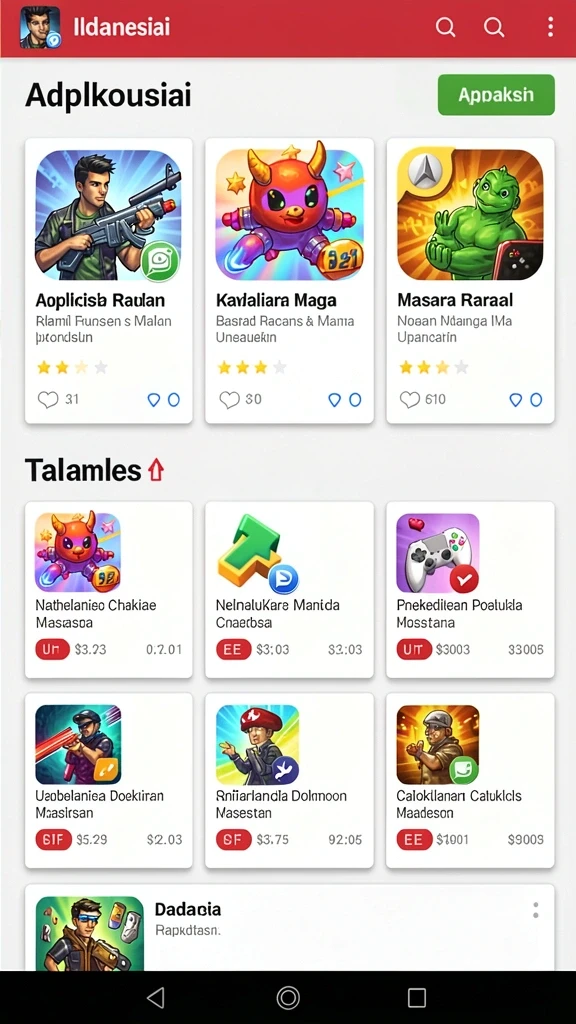
Task: Open the Masara Raraal app card
Action: click(470, 281)
